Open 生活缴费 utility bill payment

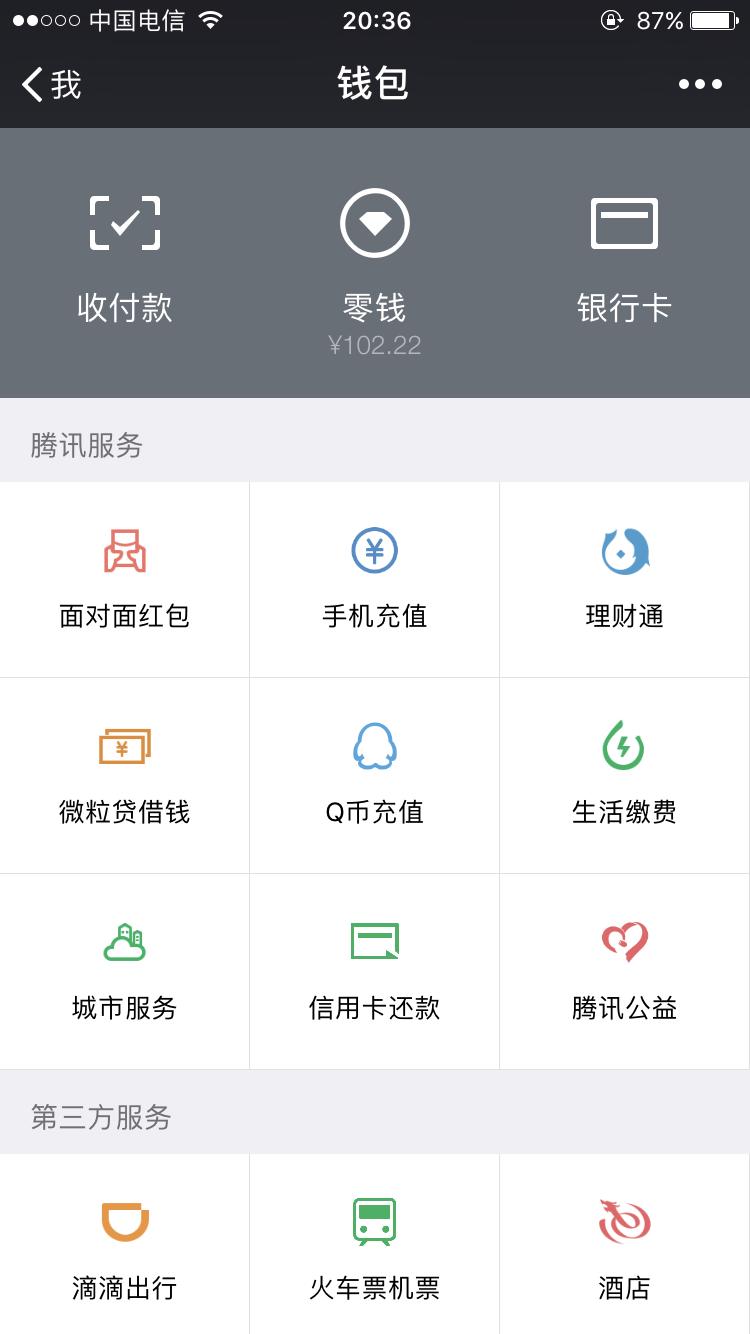(625, 775)
